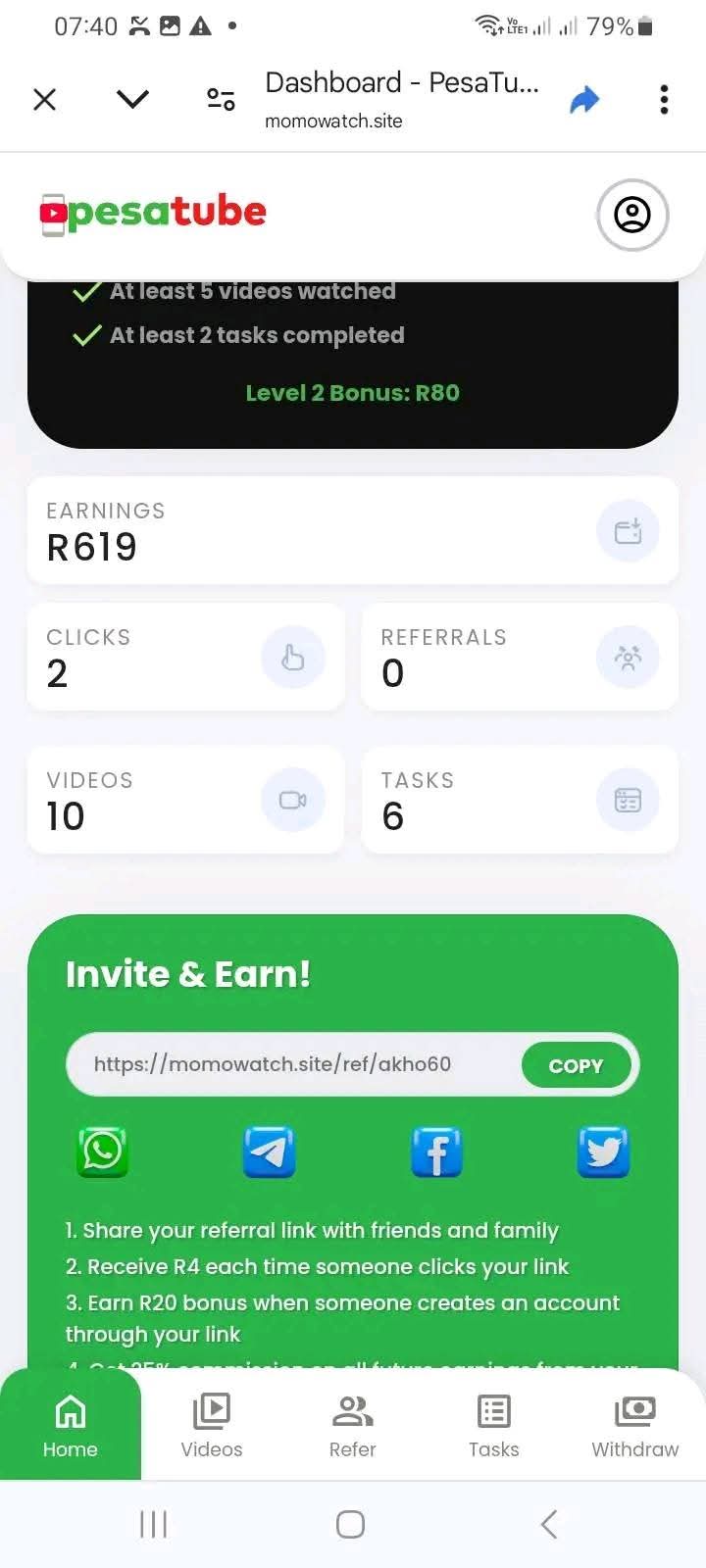Tap the wallet icon in Earnings card
Viewport: 706px width, 1568px height.
[628, 531]
